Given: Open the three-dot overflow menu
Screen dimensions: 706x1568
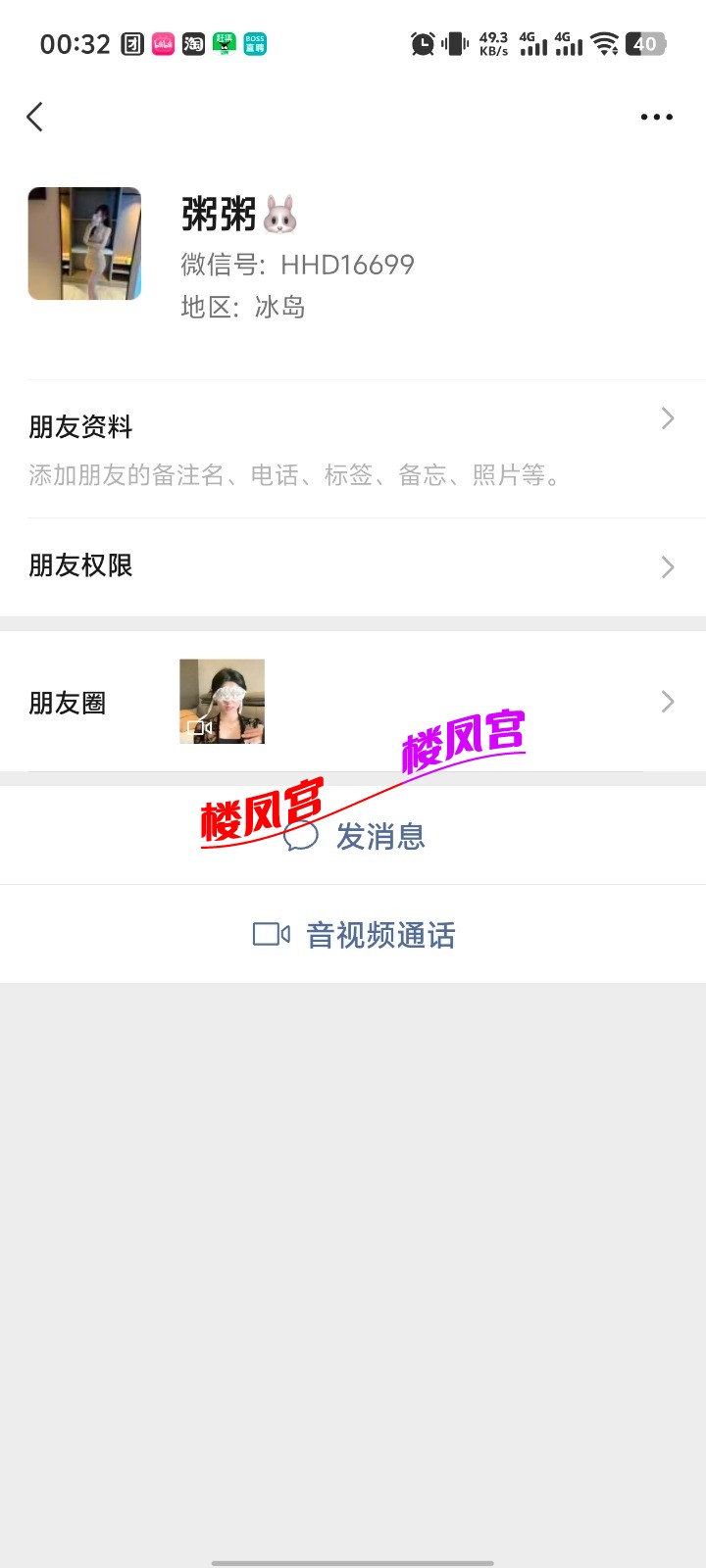Looking at the screenshot, I should click(656, 118).
